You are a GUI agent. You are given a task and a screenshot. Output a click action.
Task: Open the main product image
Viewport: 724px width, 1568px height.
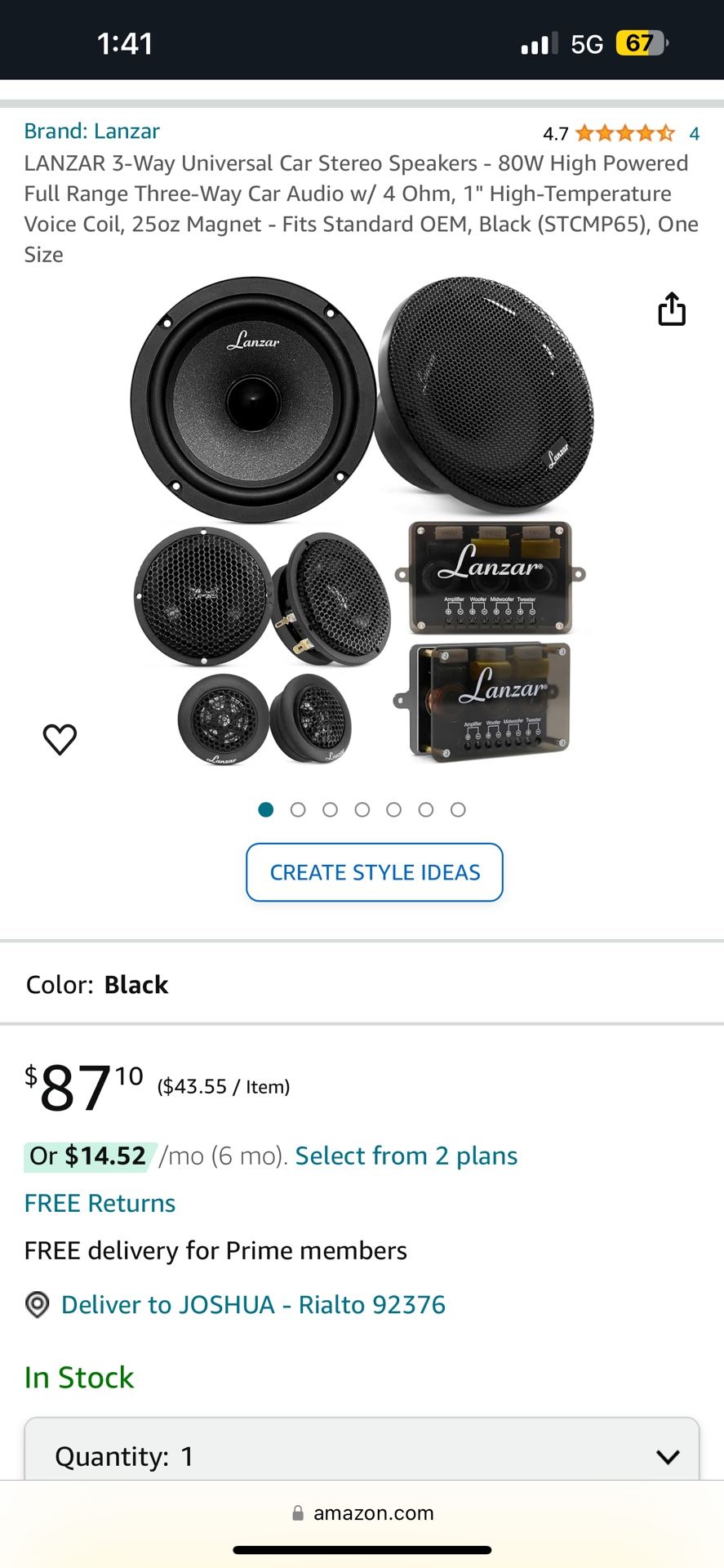(362, 521)
